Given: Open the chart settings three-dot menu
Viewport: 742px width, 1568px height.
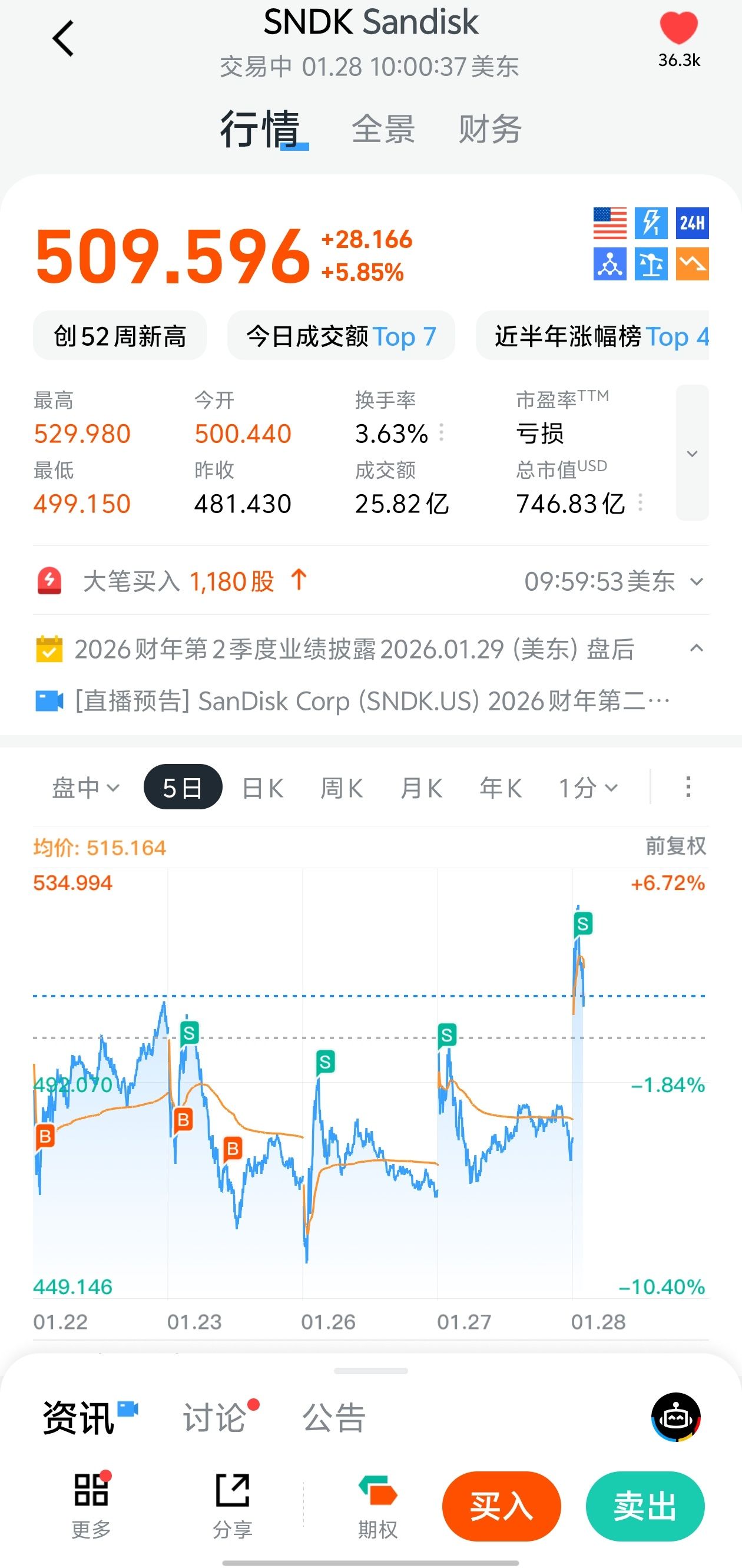Looking at the screenshot, I should point(688,787).
